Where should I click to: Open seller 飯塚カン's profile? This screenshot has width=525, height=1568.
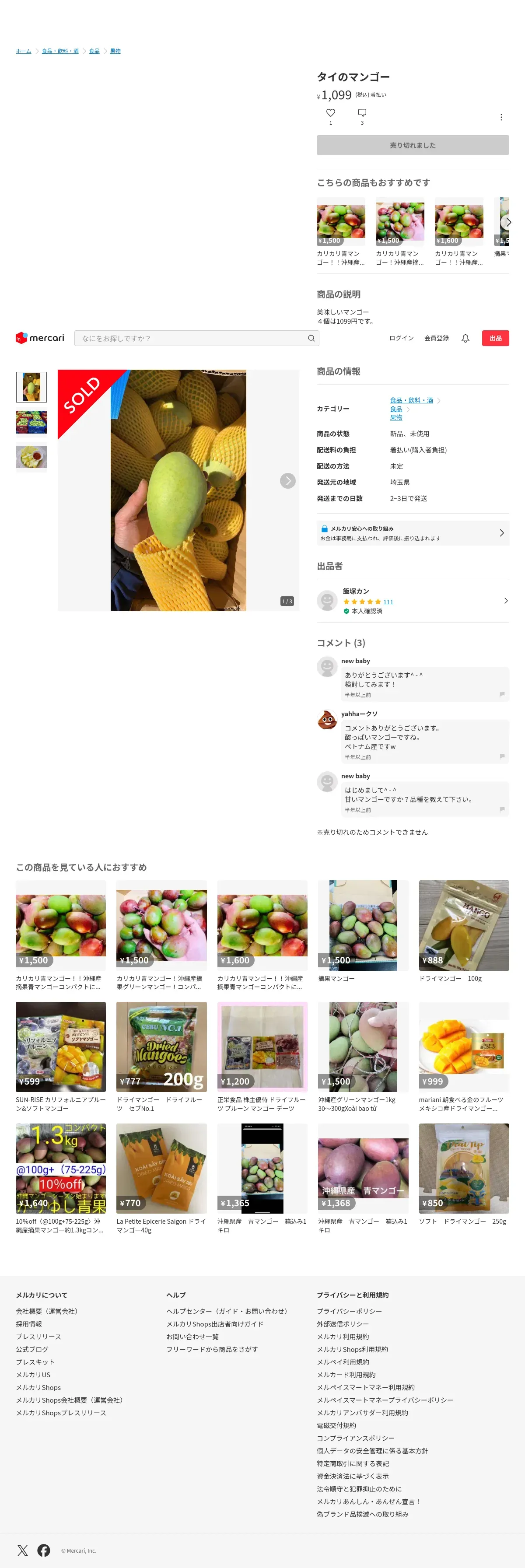click(x=412, y=601)
